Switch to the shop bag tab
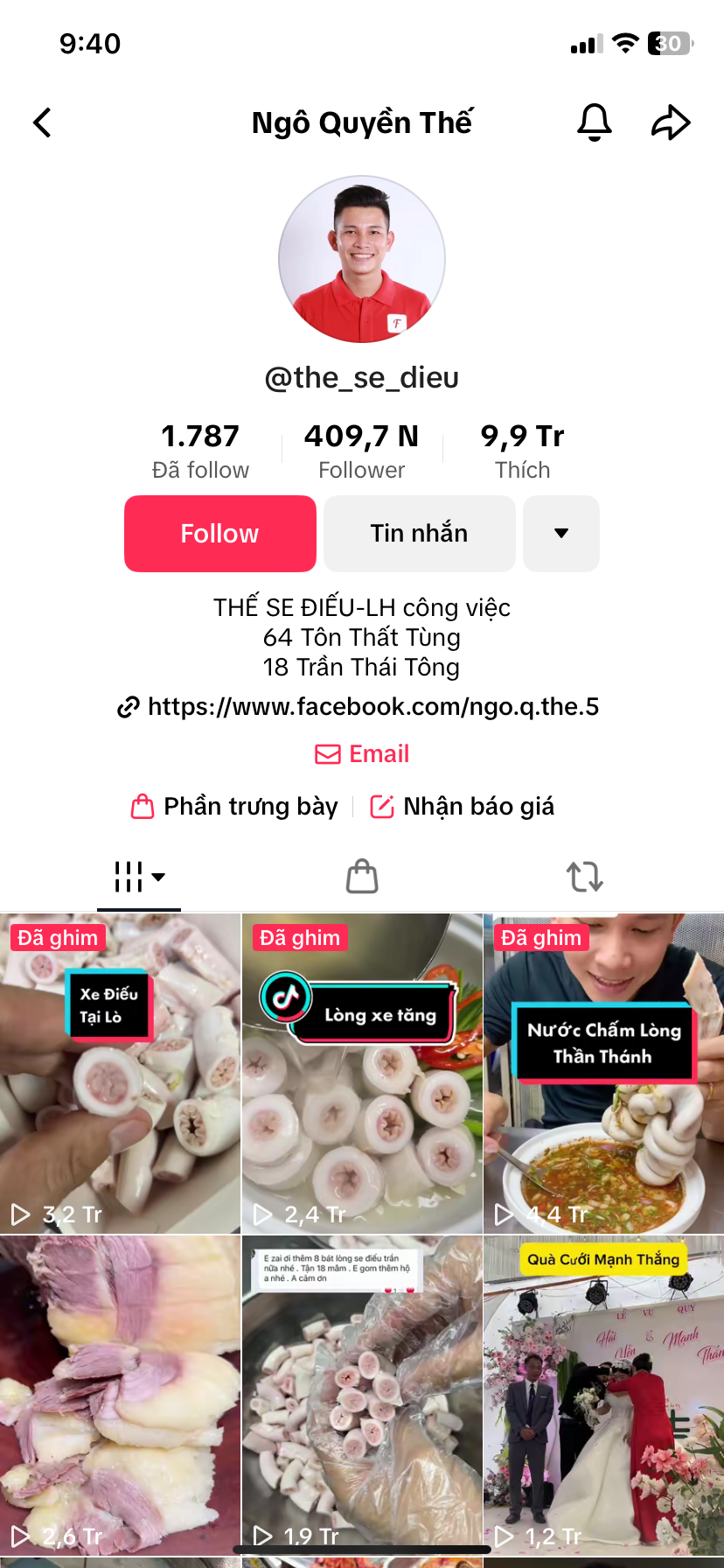 point(362,877)
